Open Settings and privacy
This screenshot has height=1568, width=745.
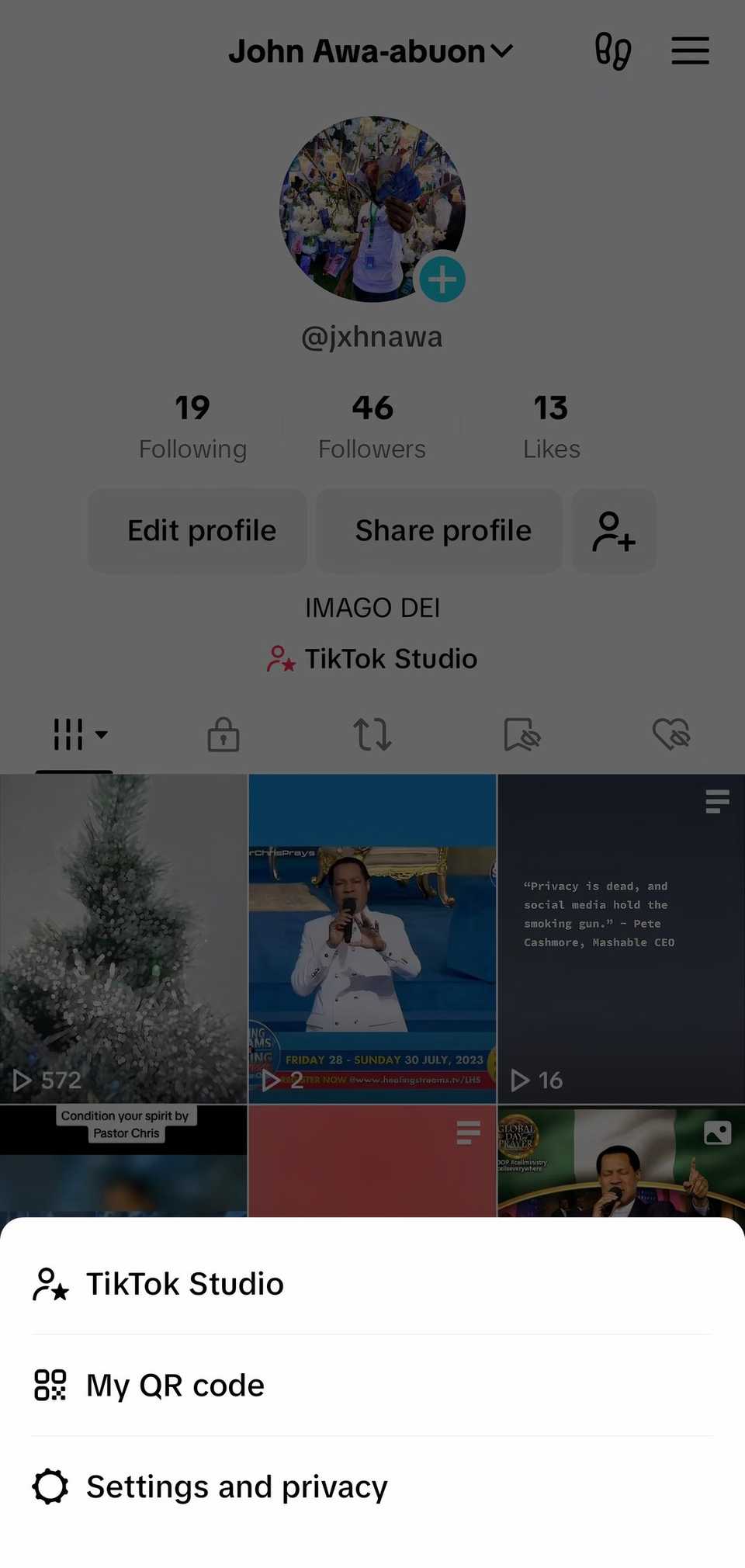[236, 1485]
